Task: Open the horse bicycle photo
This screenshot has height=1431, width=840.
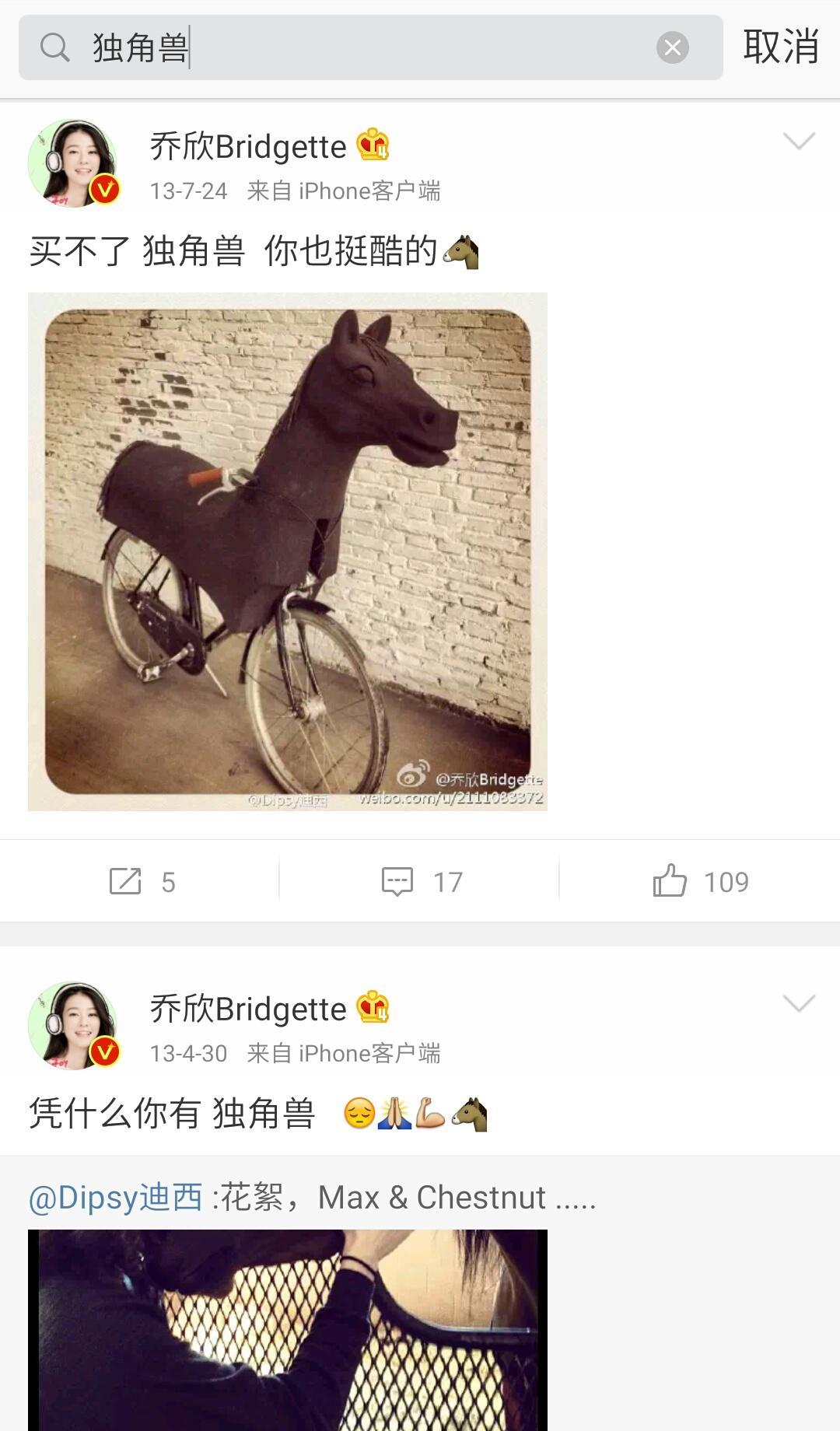Action: pos(288,551)
